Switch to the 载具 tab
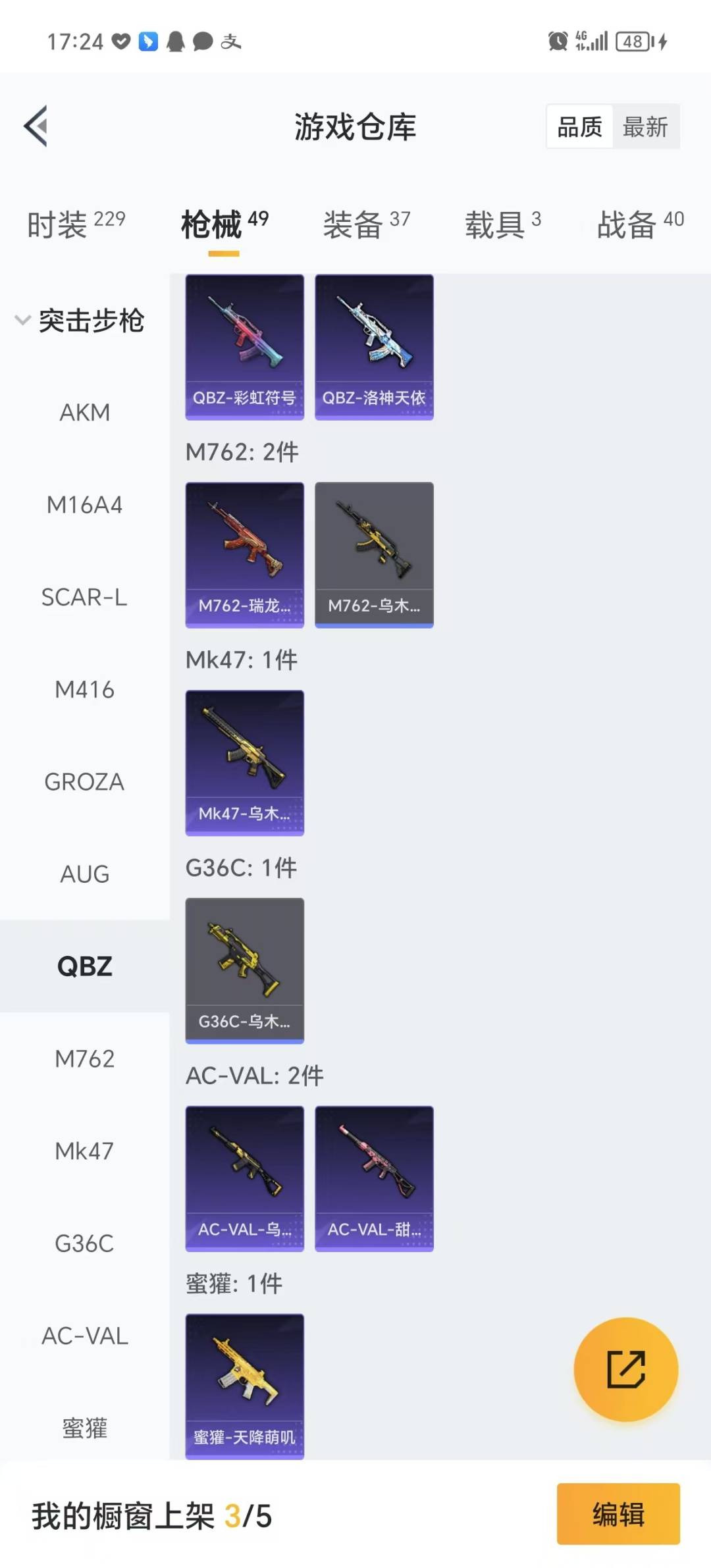Viewport: 711px width, 1568px height. tap(503, 224)
